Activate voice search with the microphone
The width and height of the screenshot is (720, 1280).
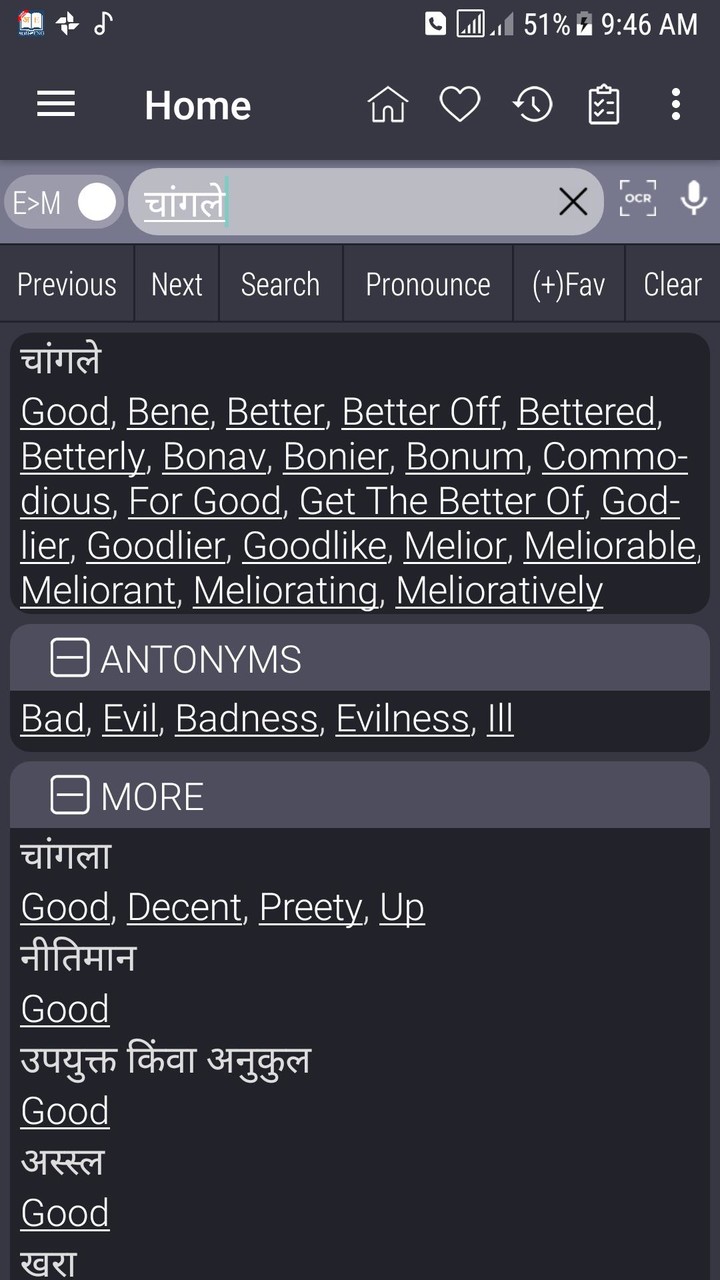point(694,201)
